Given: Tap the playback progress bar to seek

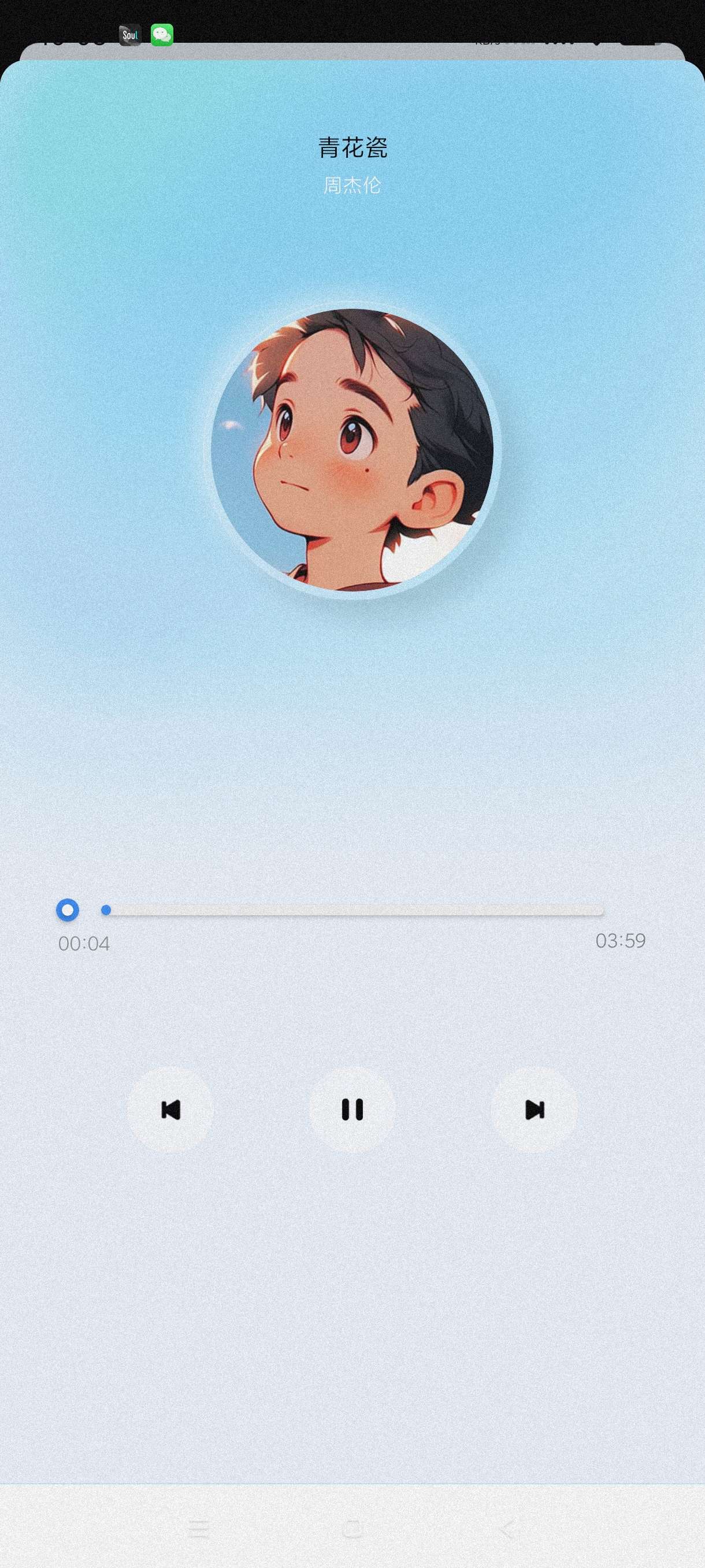Looking at the screenshot, I should tap(353, 911).
